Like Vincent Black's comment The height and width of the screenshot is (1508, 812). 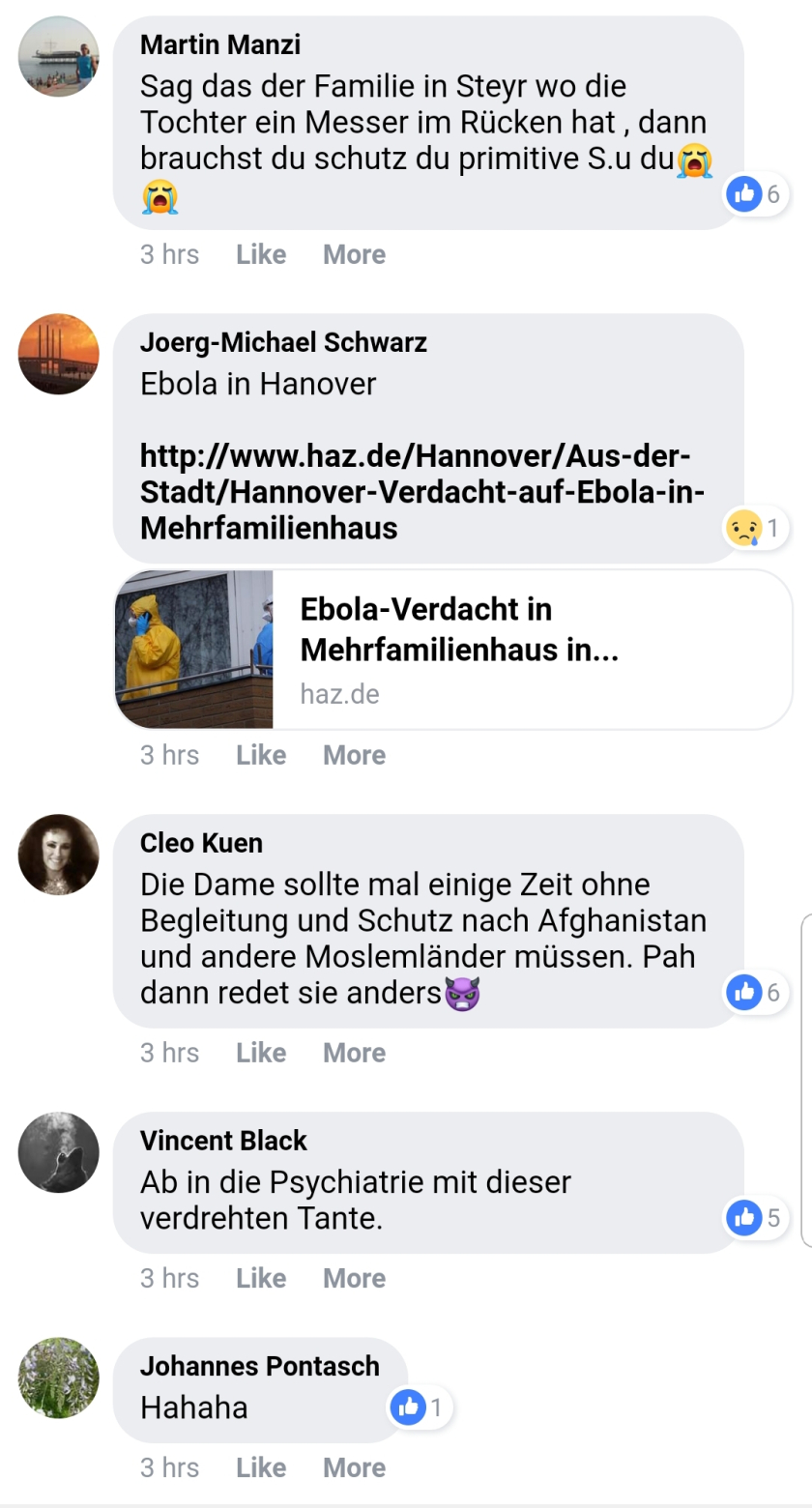tap(261, 1278)
